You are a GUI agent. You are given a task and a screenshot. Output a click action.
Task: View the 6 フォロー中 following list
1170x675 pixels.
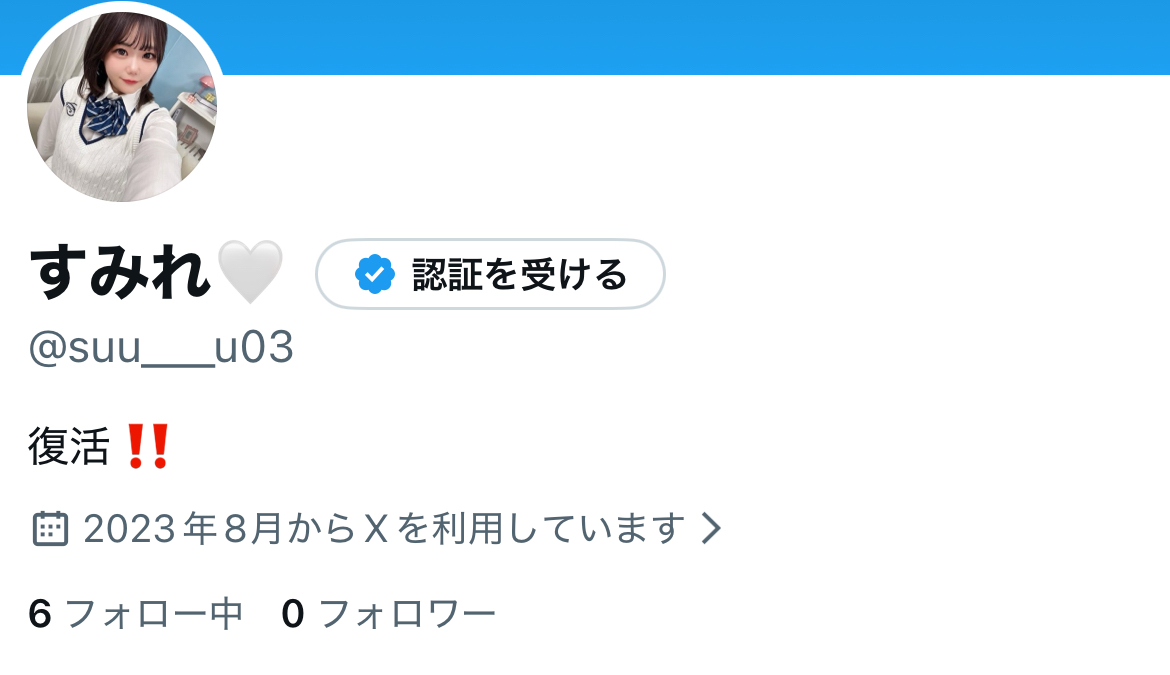point(136,613)
